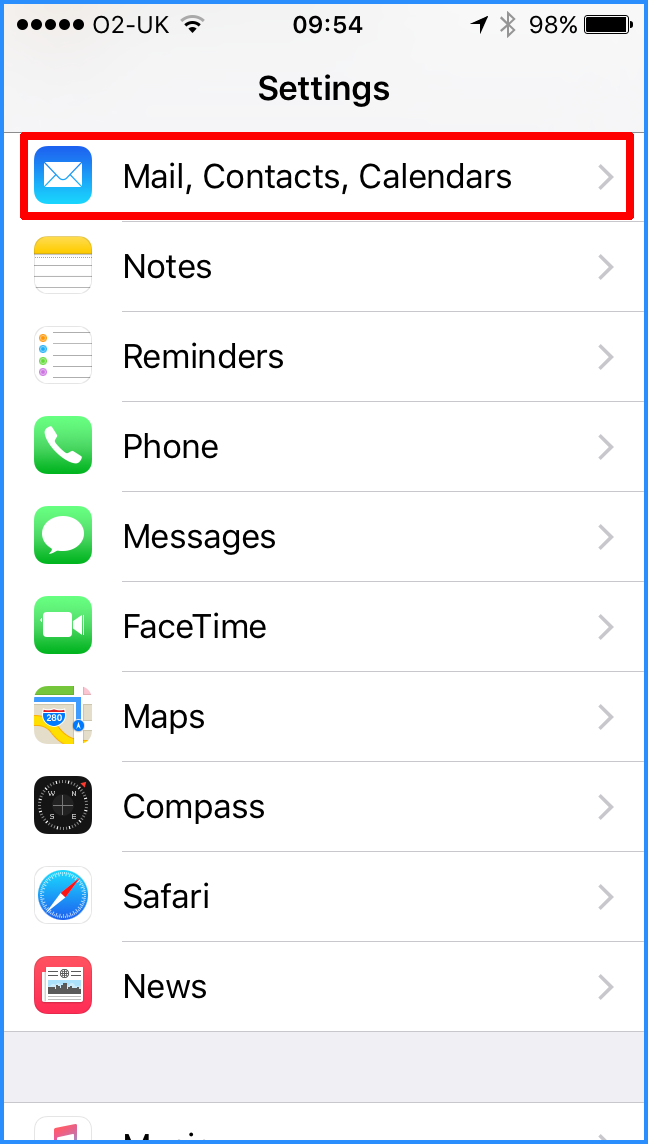Open FaceTime settings
Screen dimensions: 648x1144
[324, 627]
